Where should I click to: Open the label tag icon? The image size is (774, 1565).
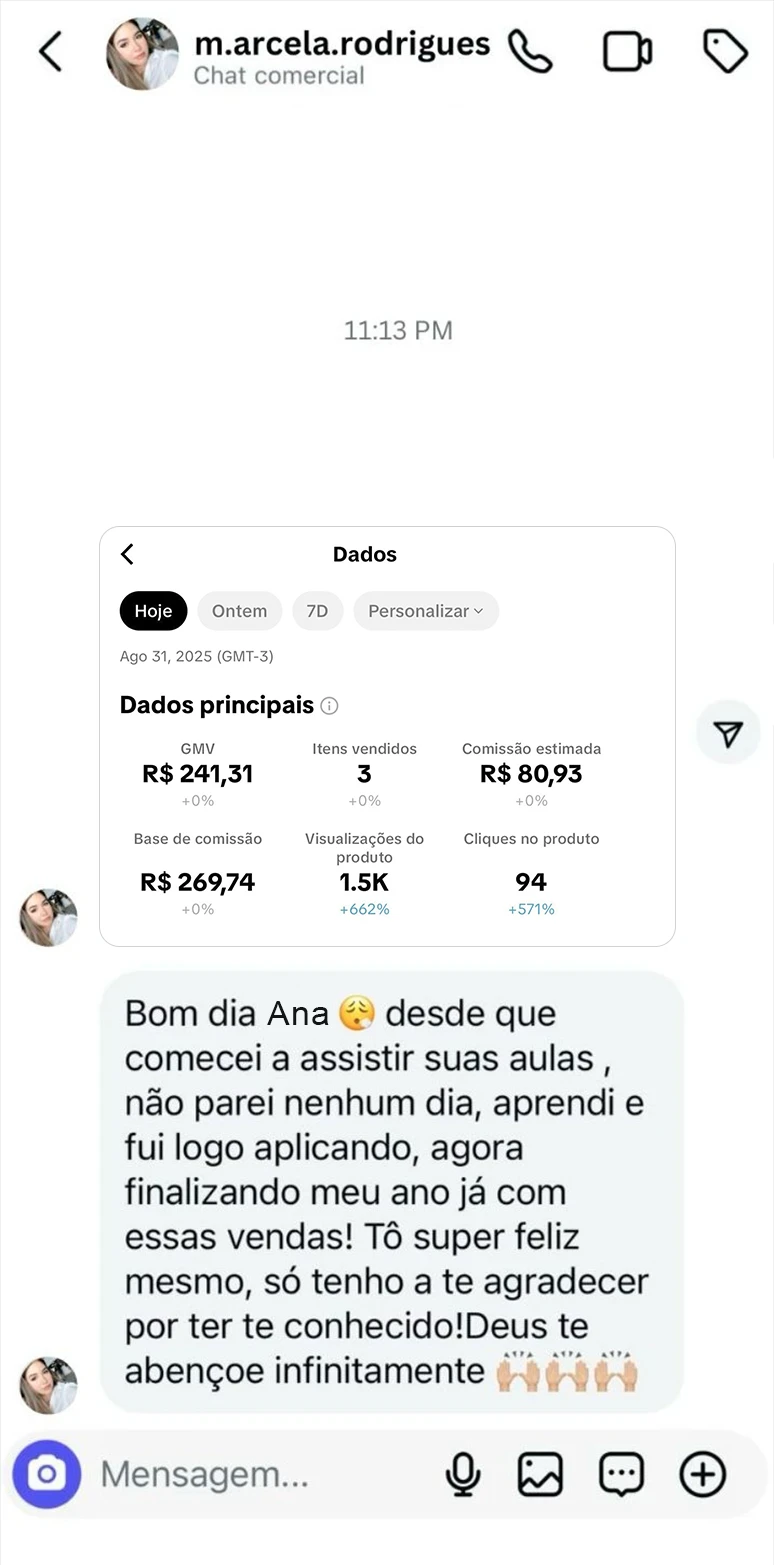click(725, 51)
